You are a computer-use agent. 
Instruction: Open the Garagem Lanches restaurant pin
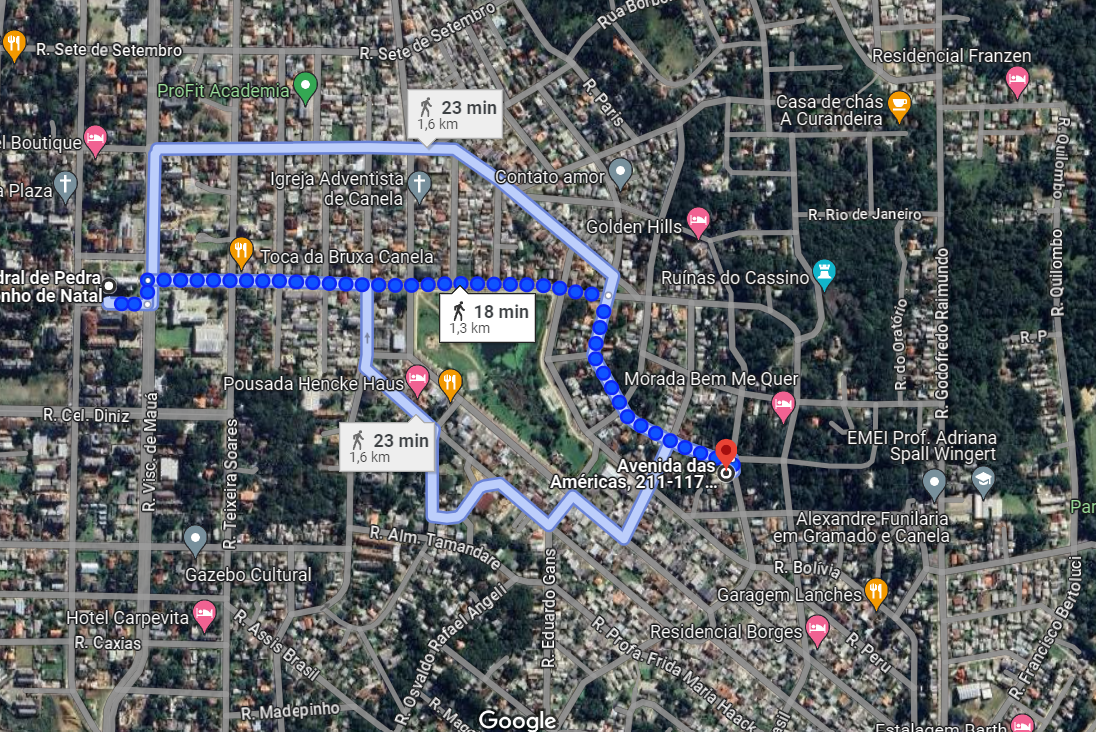876,591
